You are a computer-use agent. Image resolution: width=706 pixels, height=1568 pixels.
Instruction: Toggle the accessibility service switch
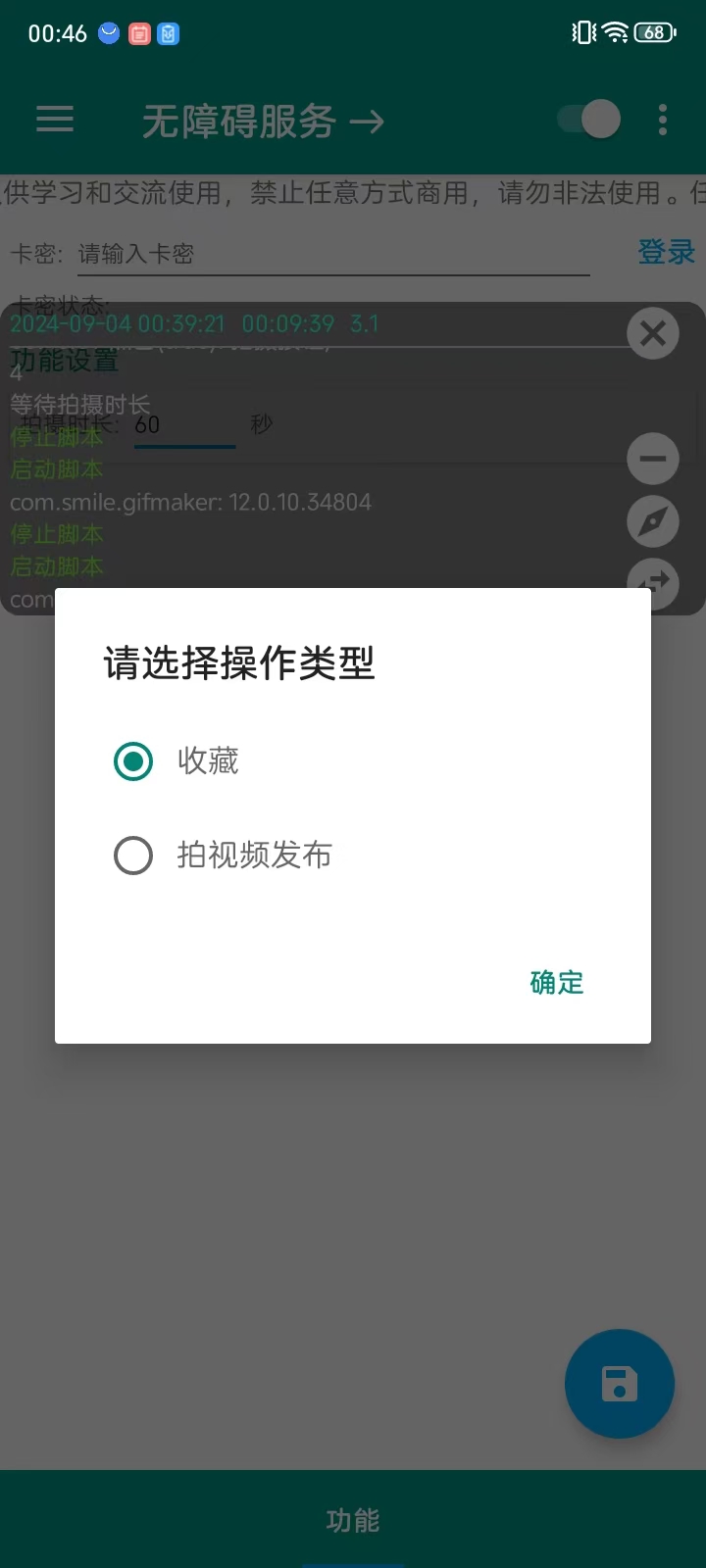(586, 118)
